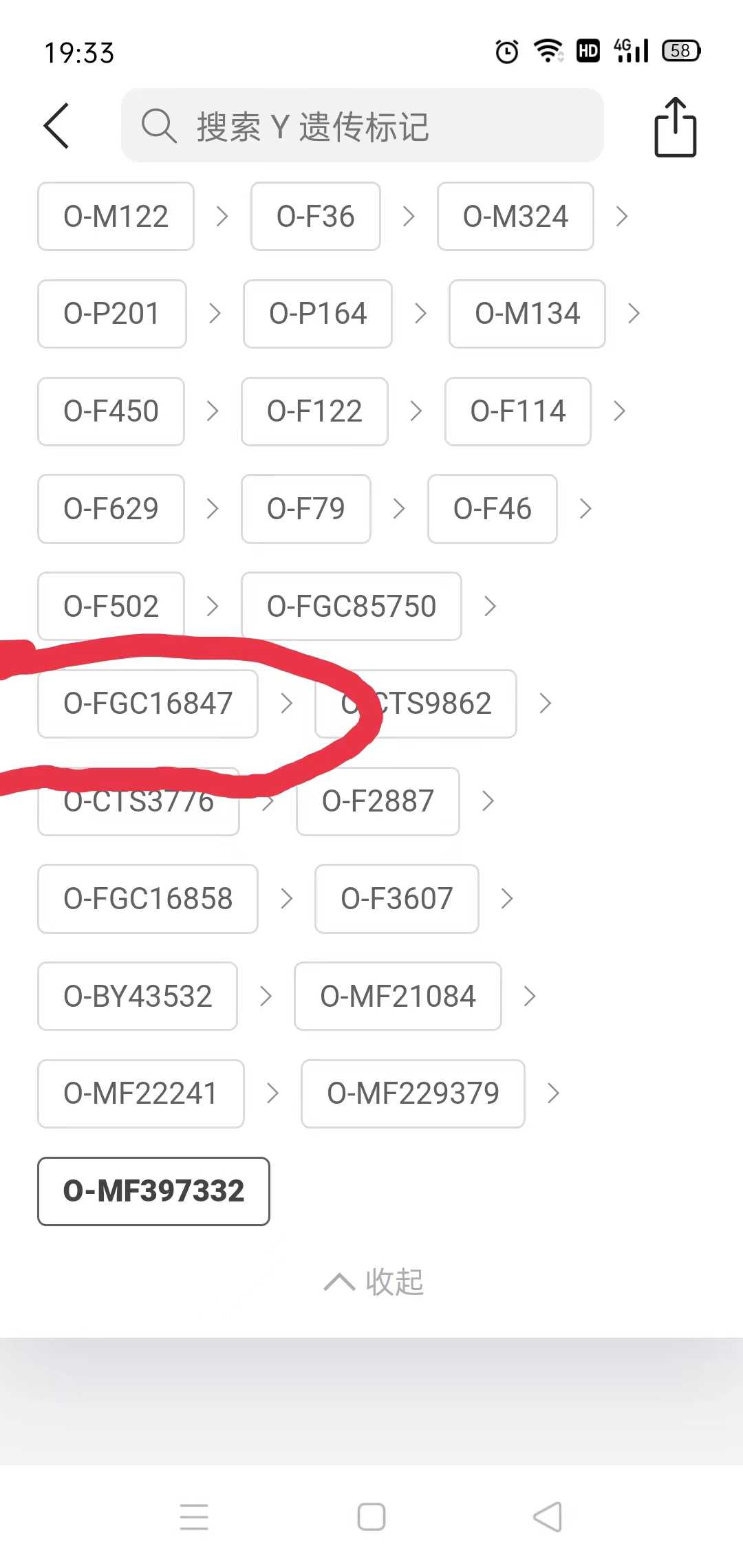The width and height of the screenshot is (743, 1568).
Task: Select the O-F36 chip
Action: click(315, 217)
